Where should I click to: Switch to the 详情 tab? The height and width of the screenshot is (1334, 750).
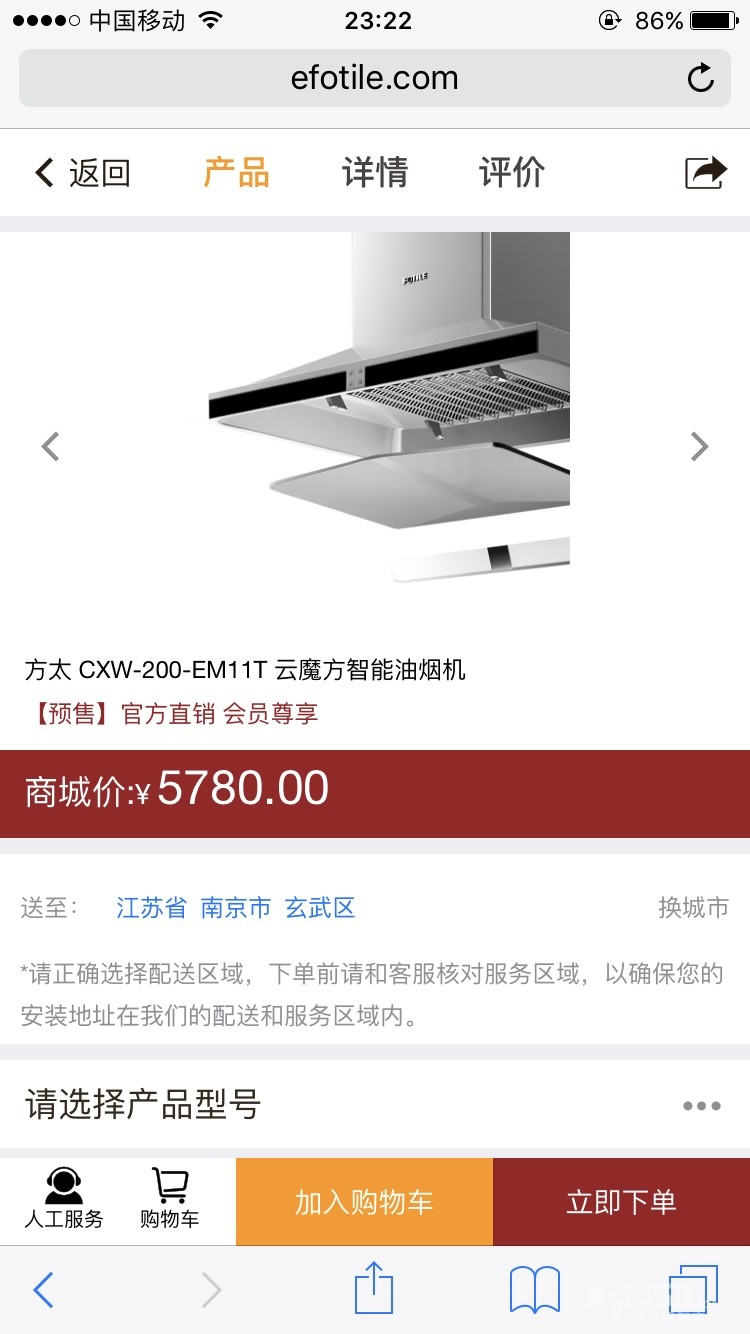375,172
